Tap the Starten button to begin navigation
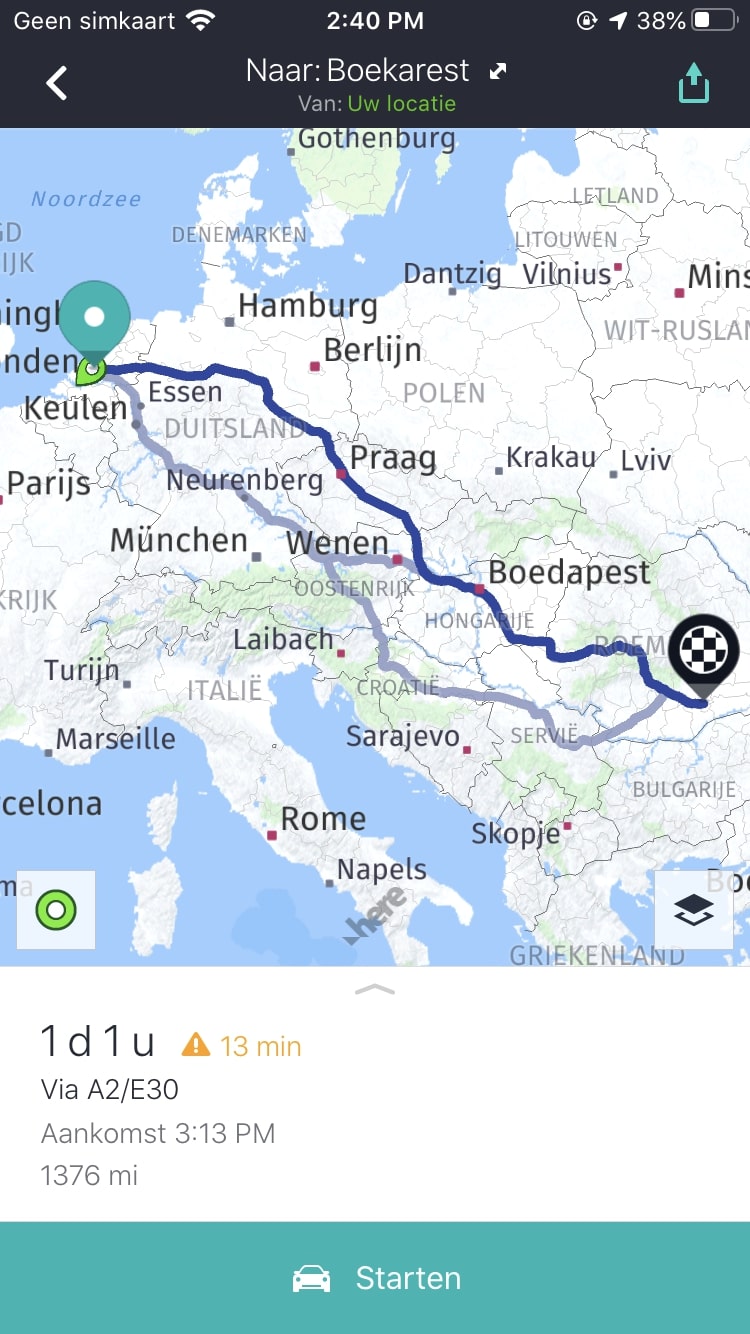750x1334 pixels. [x=375, y=1278]
